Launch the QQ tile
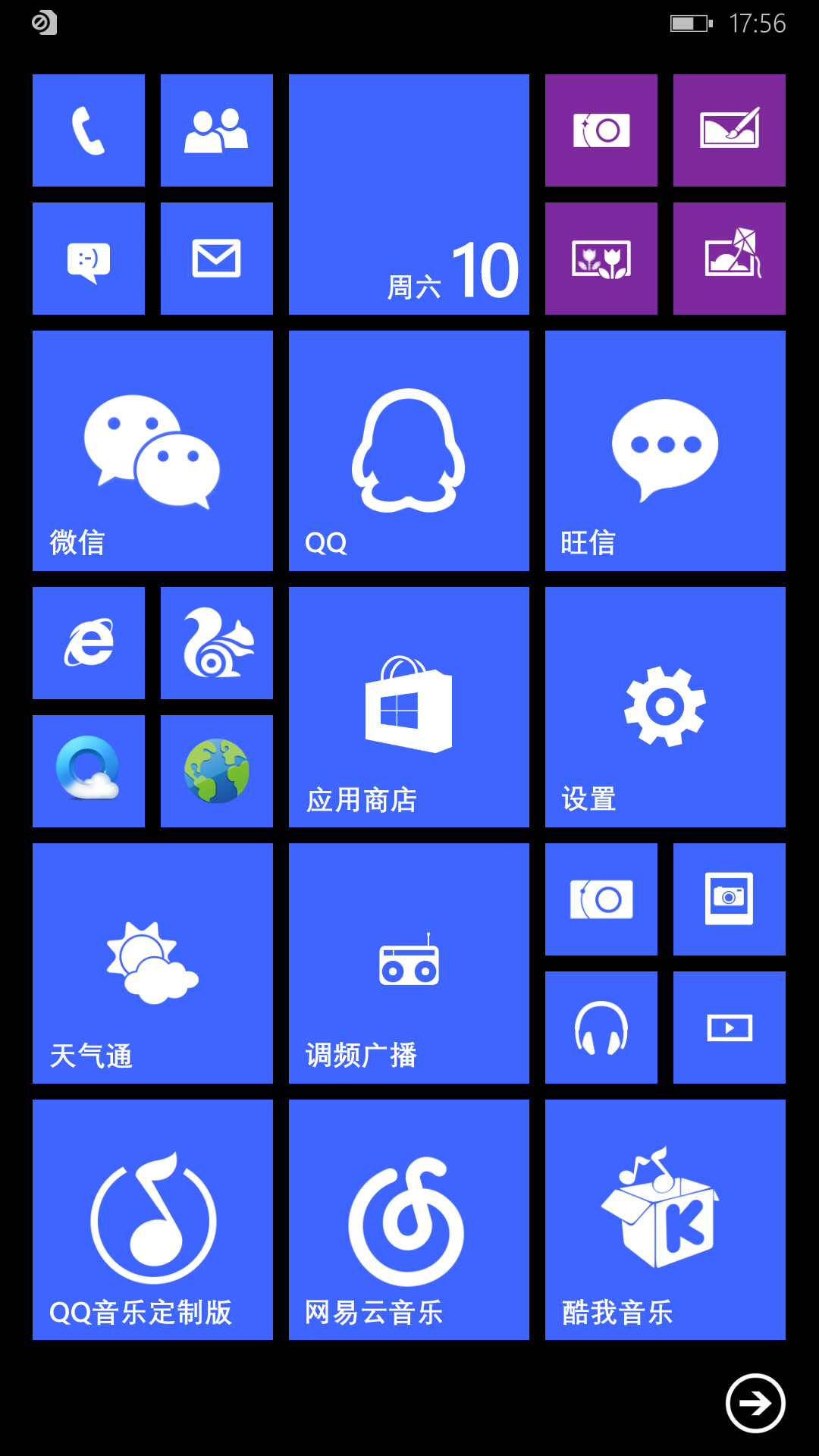819x1456 pixels. click(409, 450)
